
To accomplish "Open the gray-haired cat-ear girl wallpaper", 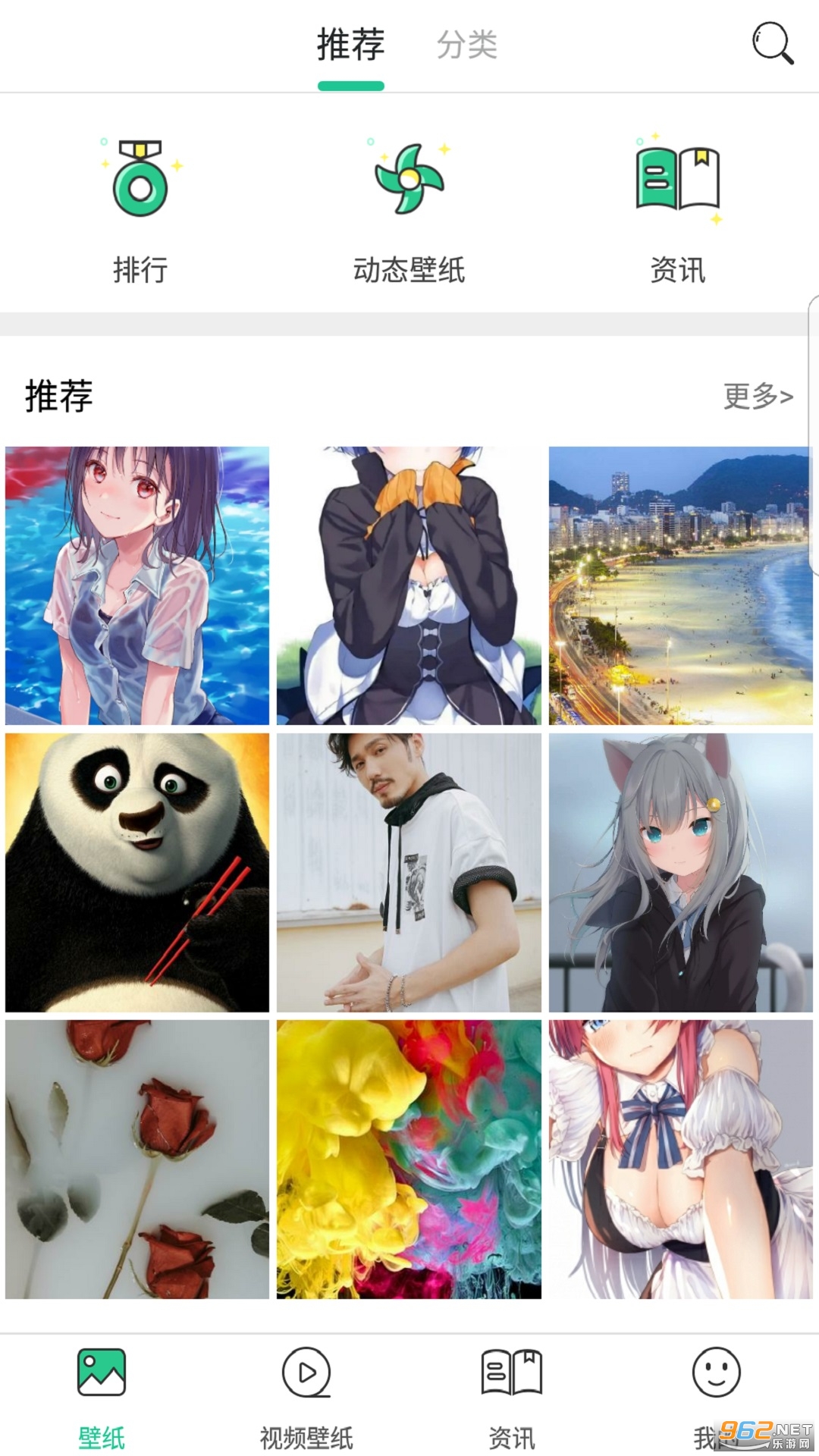I will point(680,872).
